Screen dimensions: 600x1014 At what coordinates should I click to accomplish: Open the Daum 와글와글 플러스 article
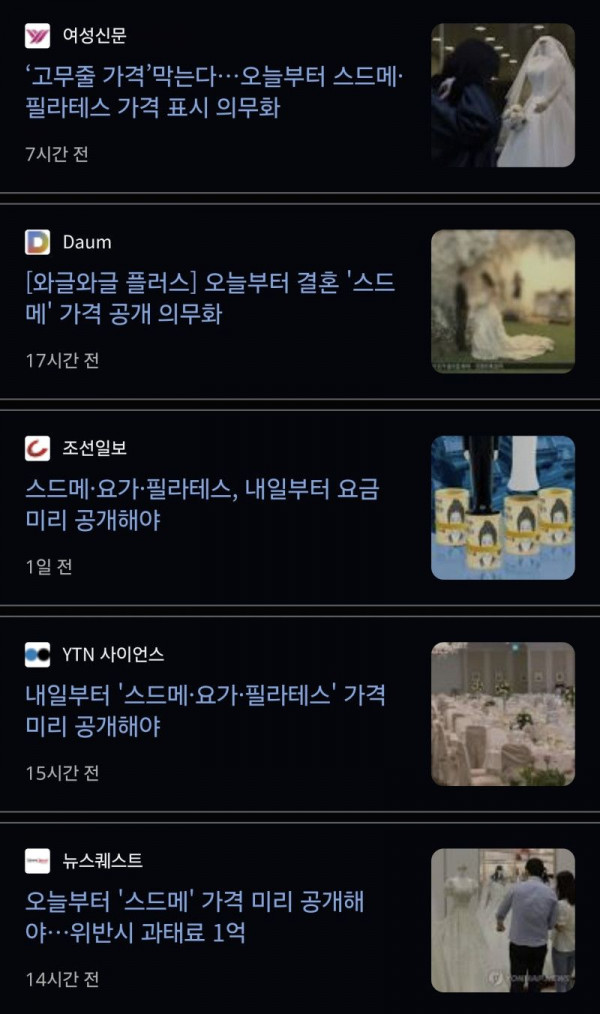[210, 298]
